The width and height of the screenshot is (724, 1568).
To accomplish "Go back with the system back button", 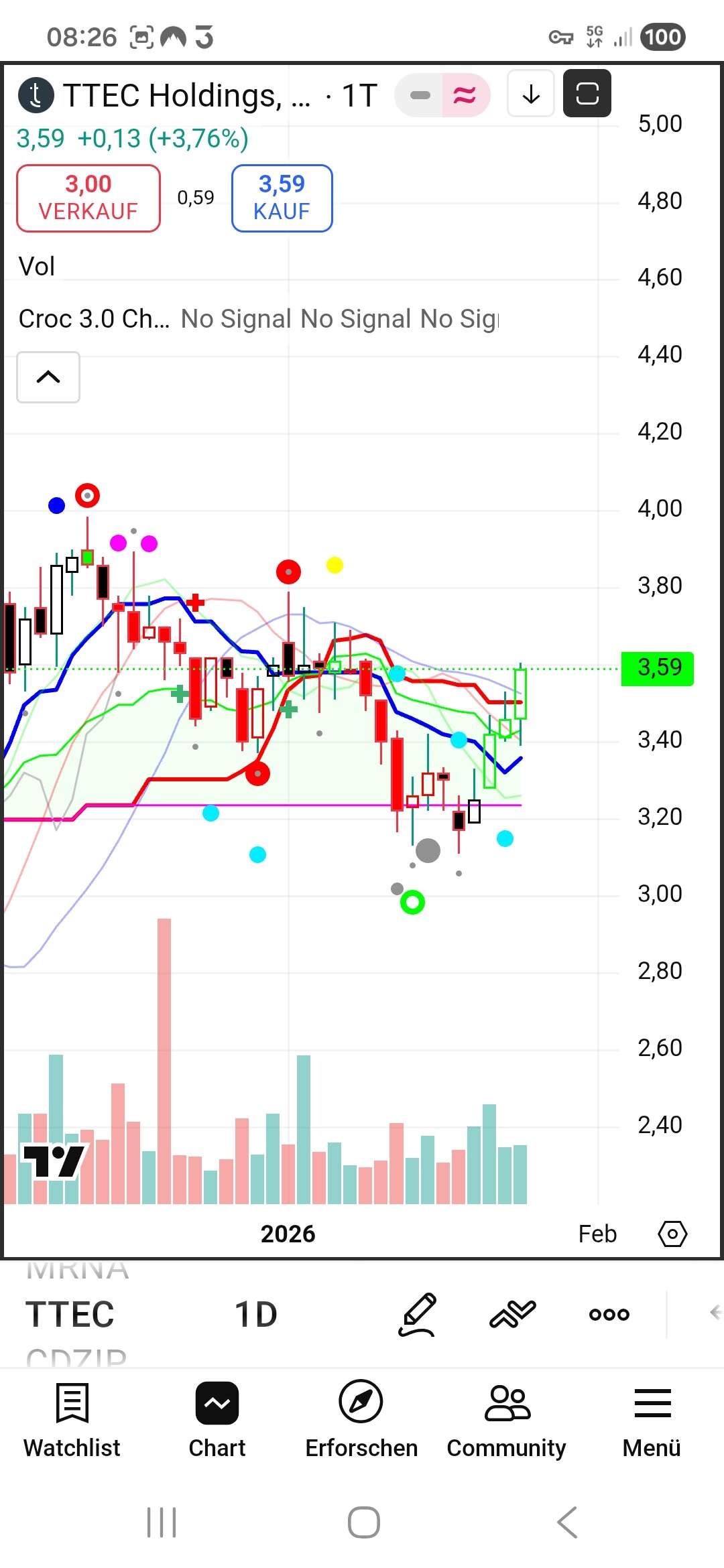I will [x=567, y=1522].
